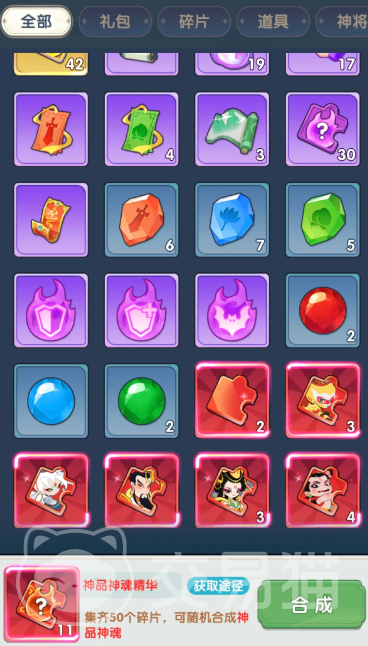The image size is (368, 646).
Task: Tap the green 合成 button
Action: tap(311, 605)
